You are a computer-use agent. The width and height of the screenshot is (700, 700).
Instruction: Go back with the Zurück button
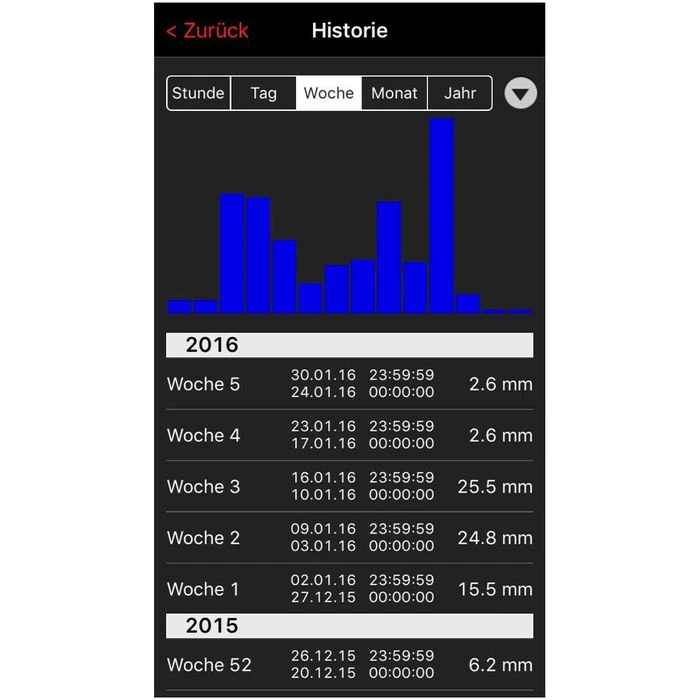pyautogui.click(x=207, y=30)
